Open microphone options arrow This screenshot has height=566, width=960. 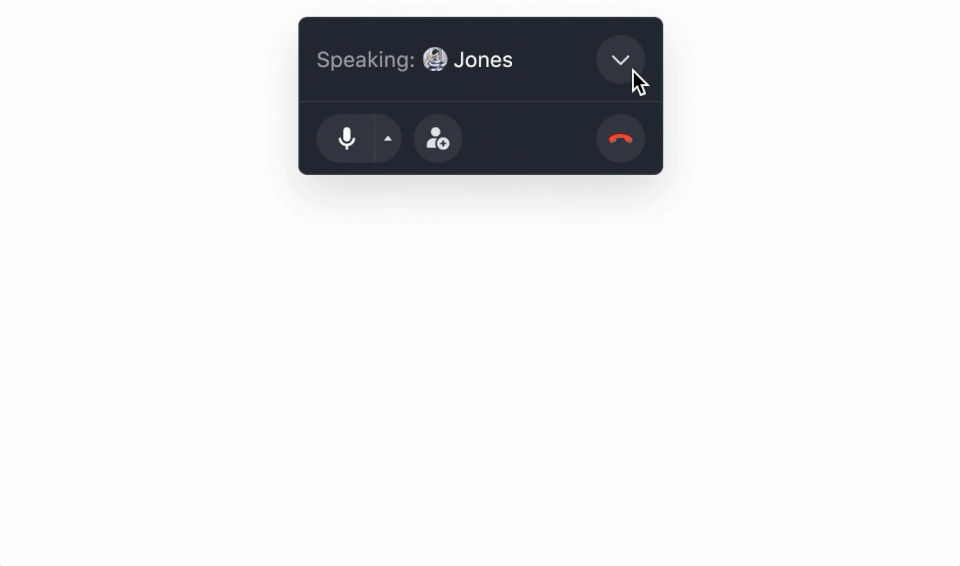pos(388,139)
